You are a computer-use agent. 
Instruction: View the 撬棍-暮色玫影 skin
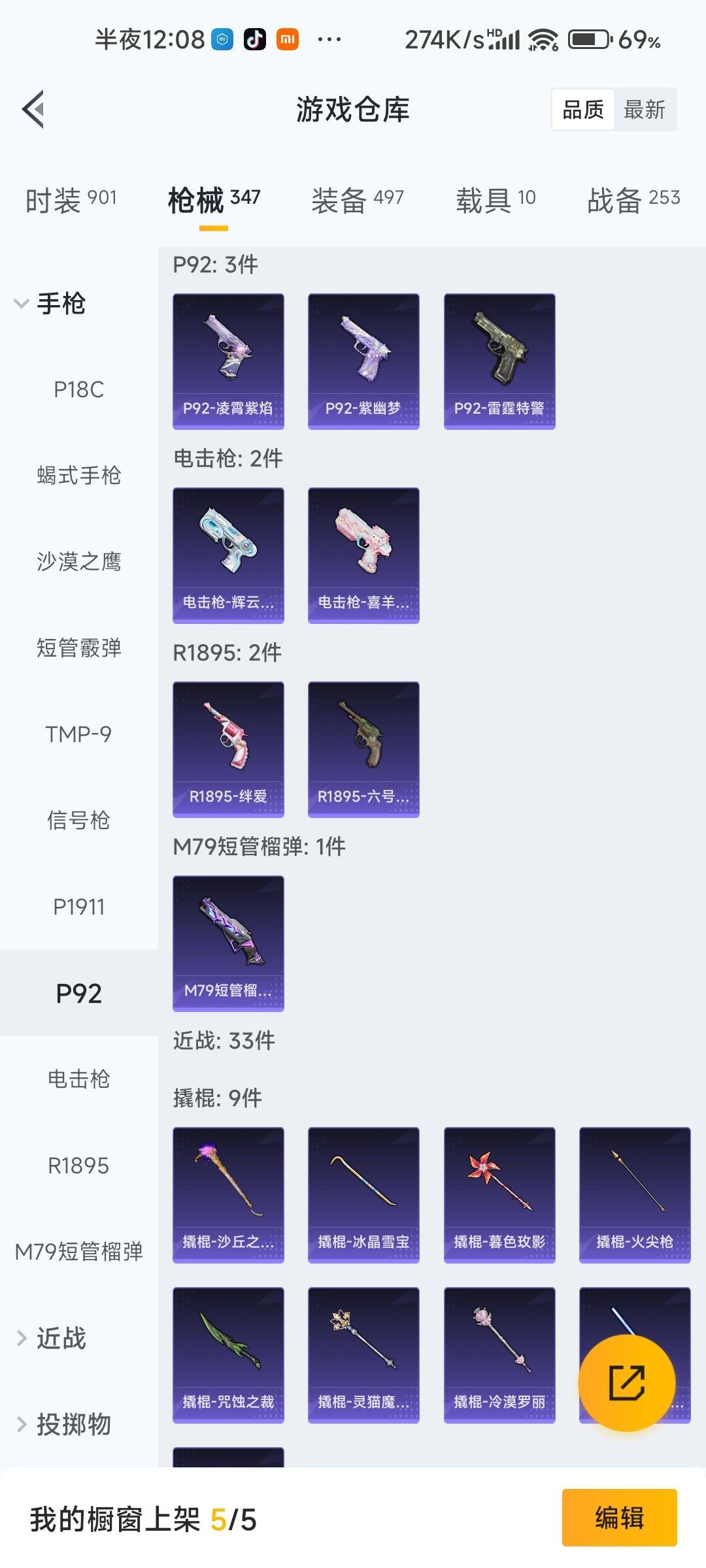(499, 1195)
